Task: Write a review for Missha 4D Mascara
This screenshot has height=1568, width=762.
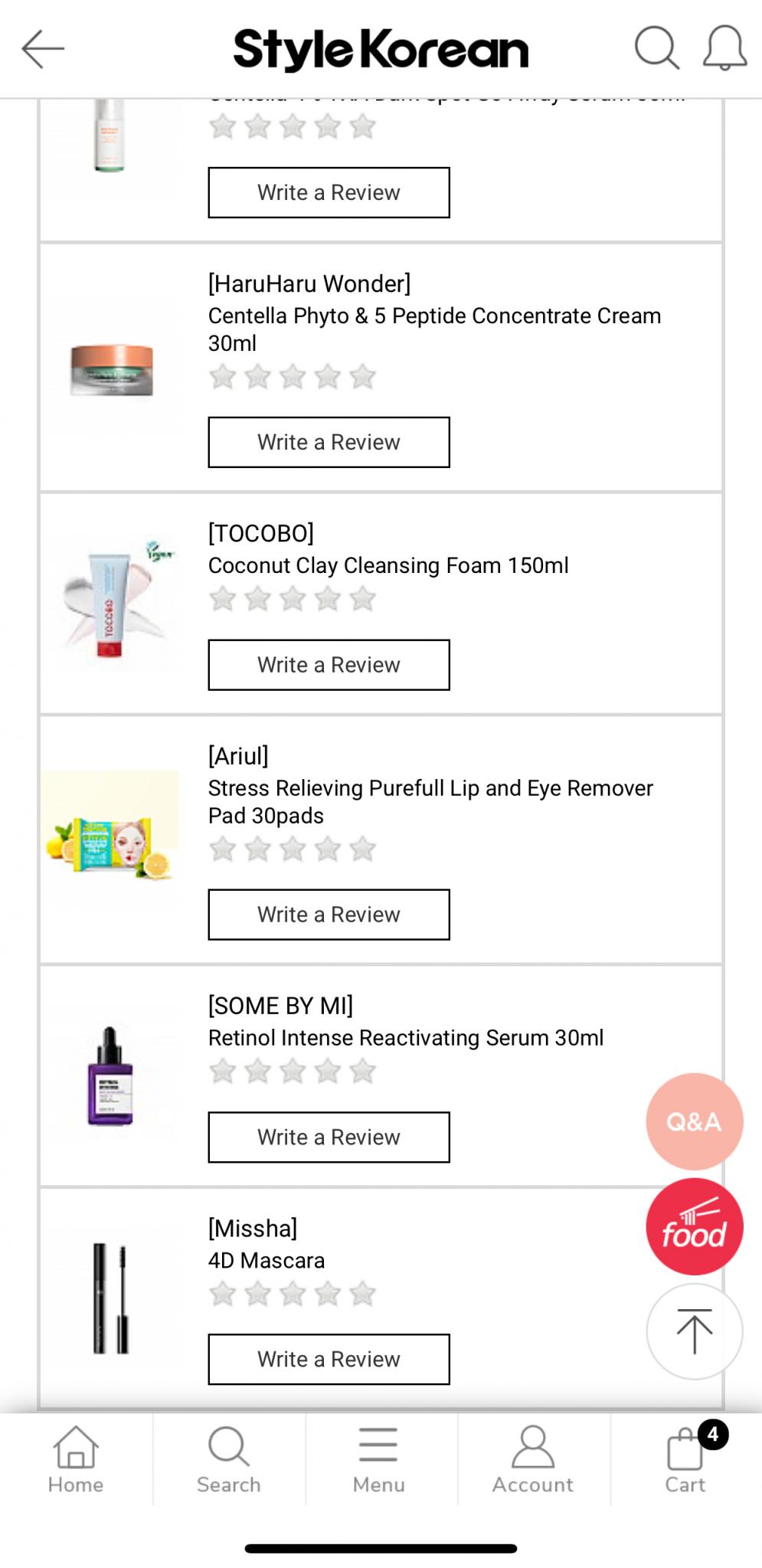Action: [329, 1359]
